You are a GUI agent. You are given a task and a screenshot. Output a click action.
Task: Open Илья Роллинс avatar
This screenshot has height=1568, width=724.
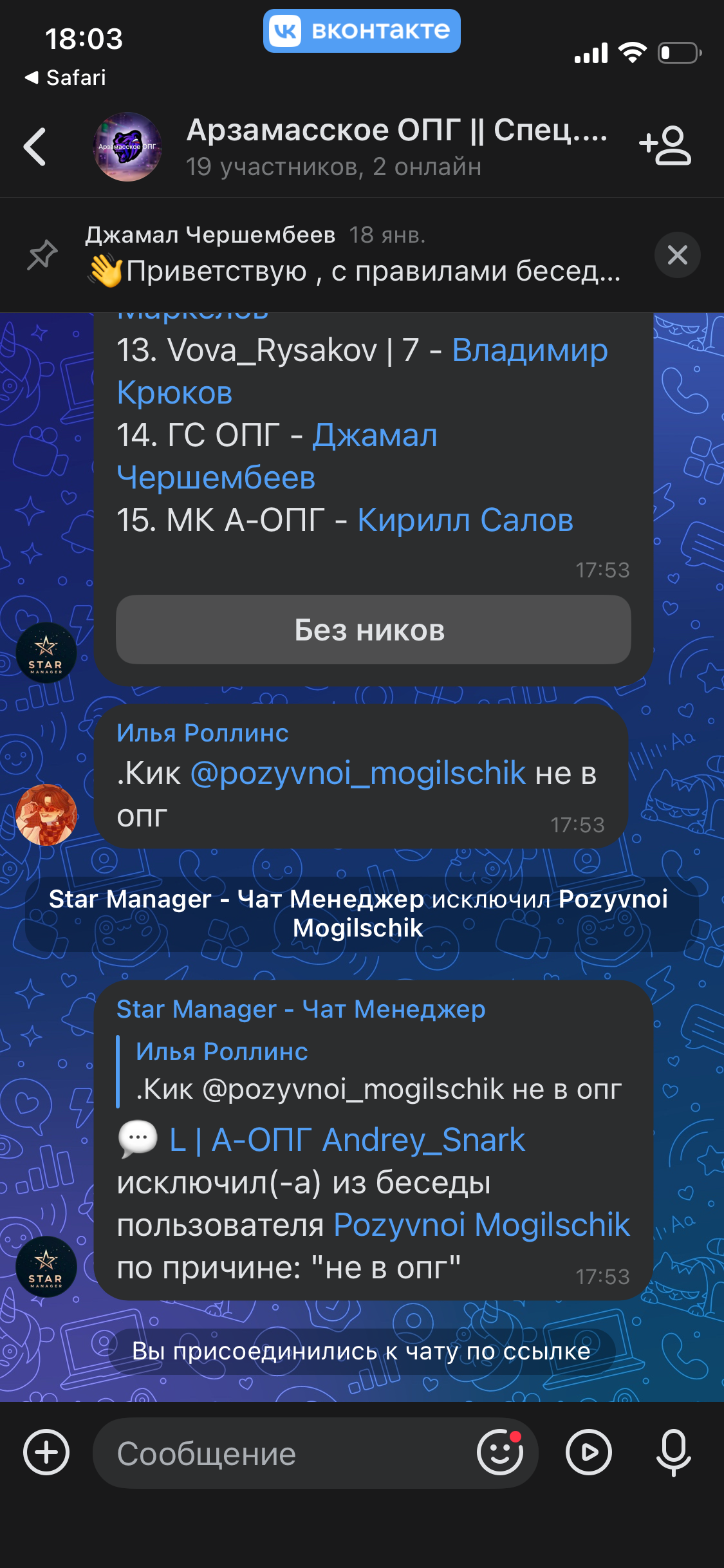click(46, 814)
